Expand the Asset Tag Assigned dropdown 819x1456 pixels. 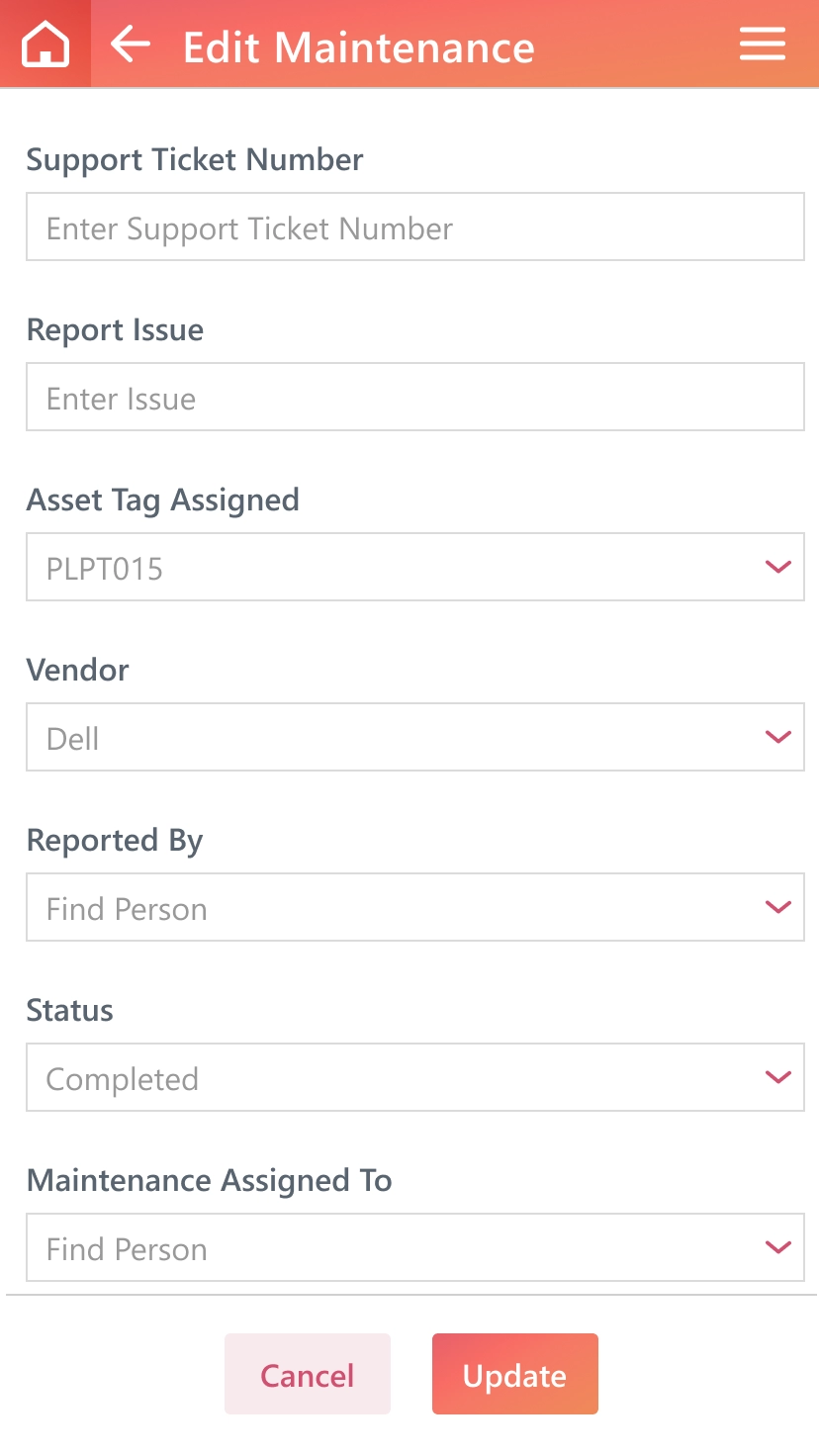click(415, 568)
